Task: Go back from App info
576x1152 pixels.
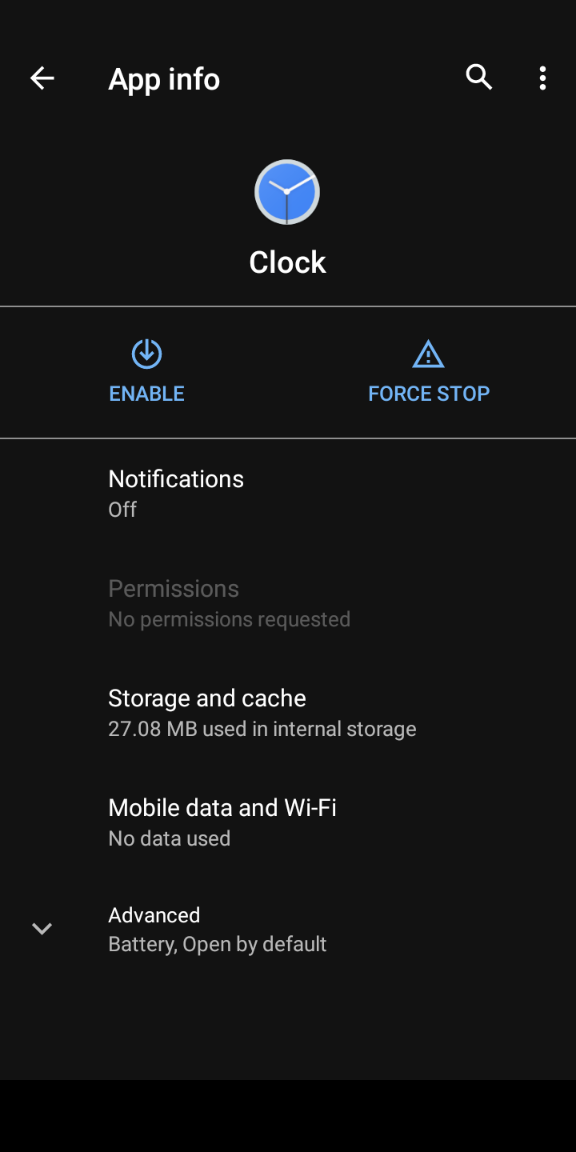Action: [42, 78]
